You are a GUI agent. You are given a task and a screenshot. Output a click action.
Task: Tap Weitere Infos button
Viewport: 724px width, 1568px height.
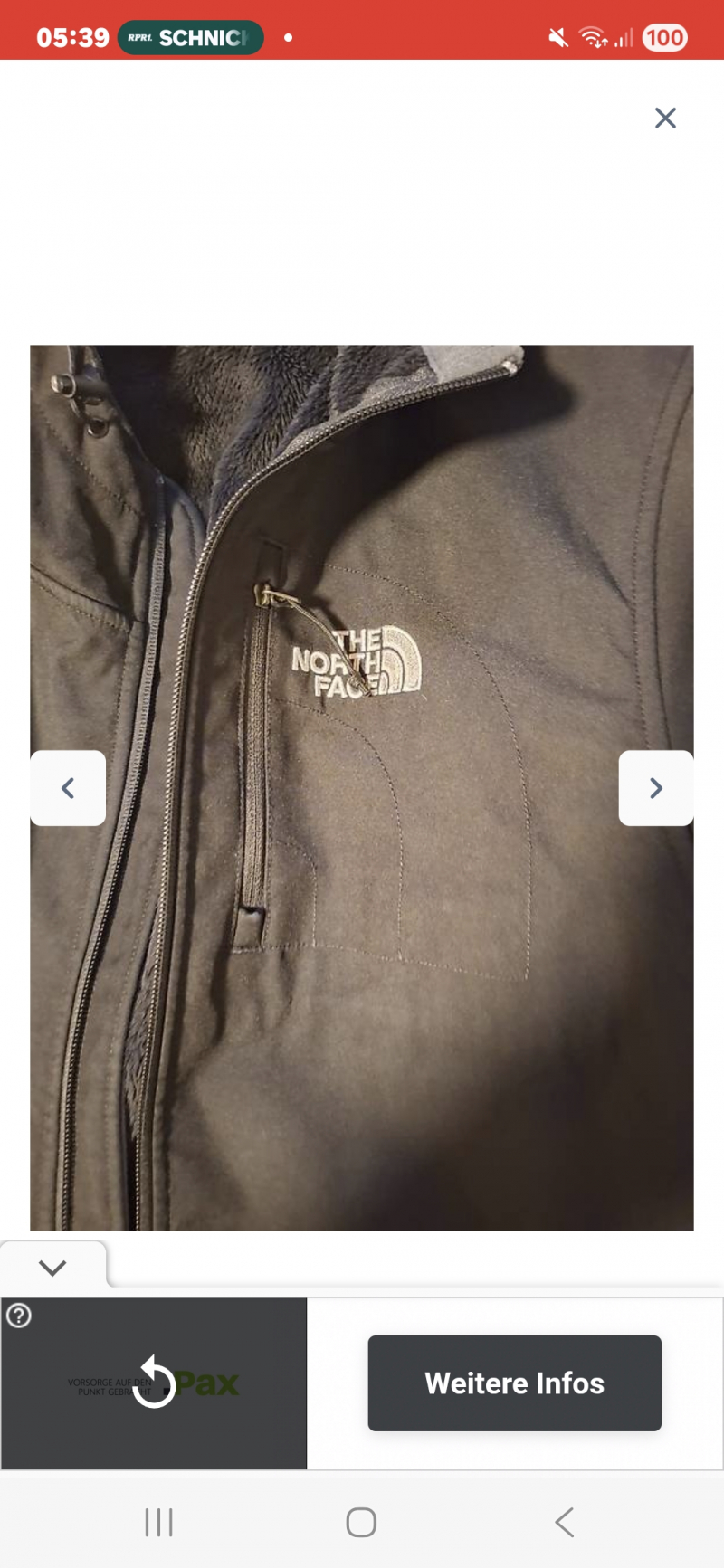coord(514,1383)
